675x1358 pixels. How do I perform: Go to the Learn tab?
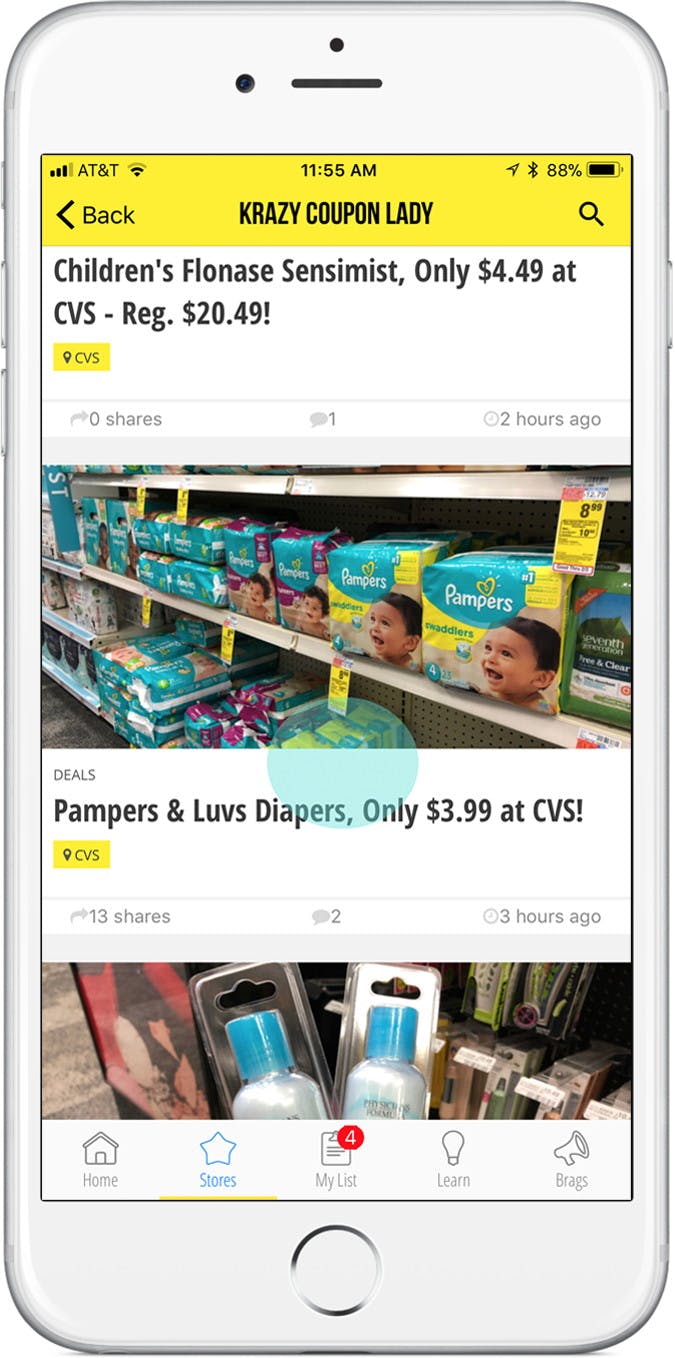coord(453,1159)
